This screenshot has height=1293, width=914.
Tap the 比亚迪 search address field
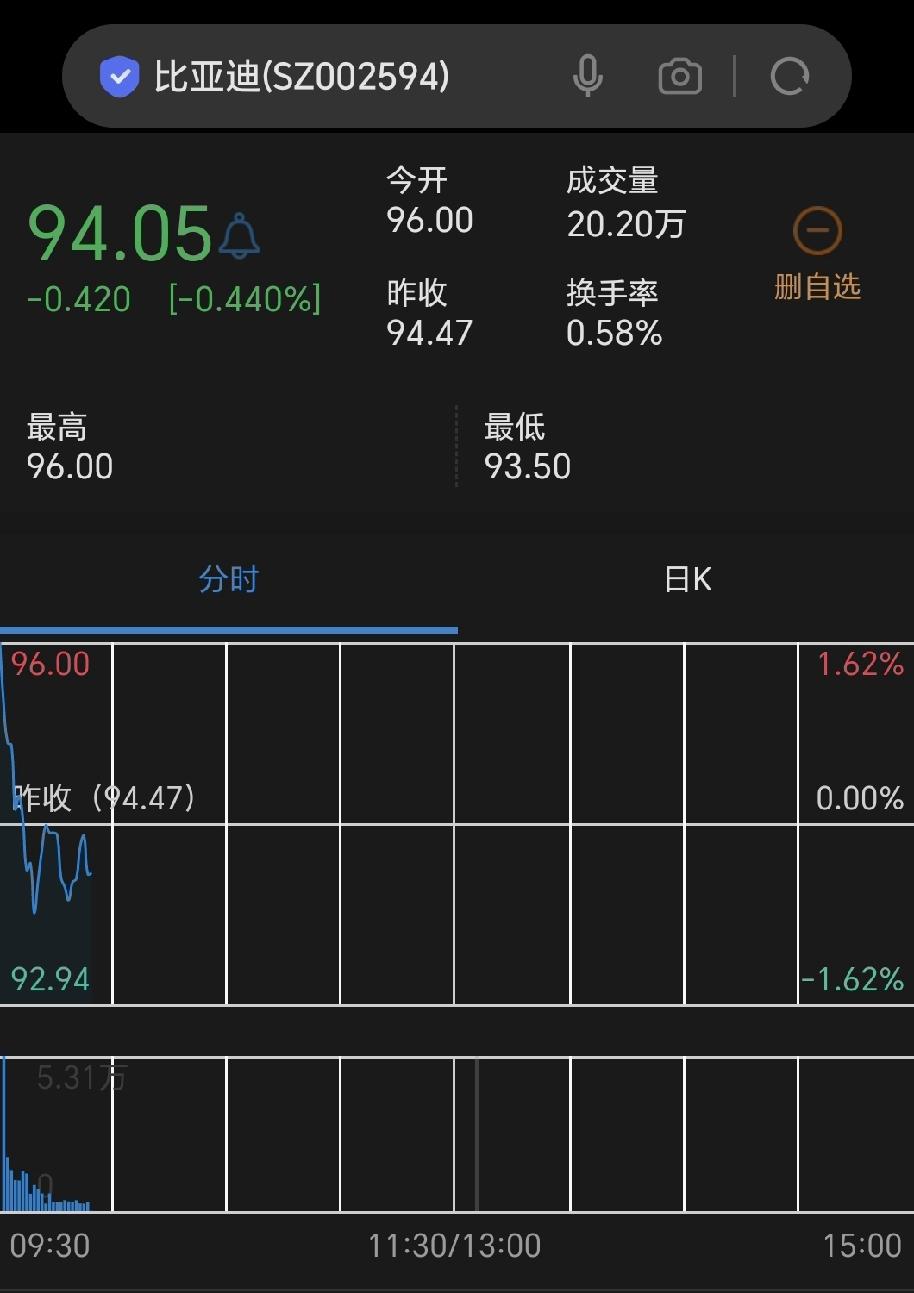tap(302, 76)
